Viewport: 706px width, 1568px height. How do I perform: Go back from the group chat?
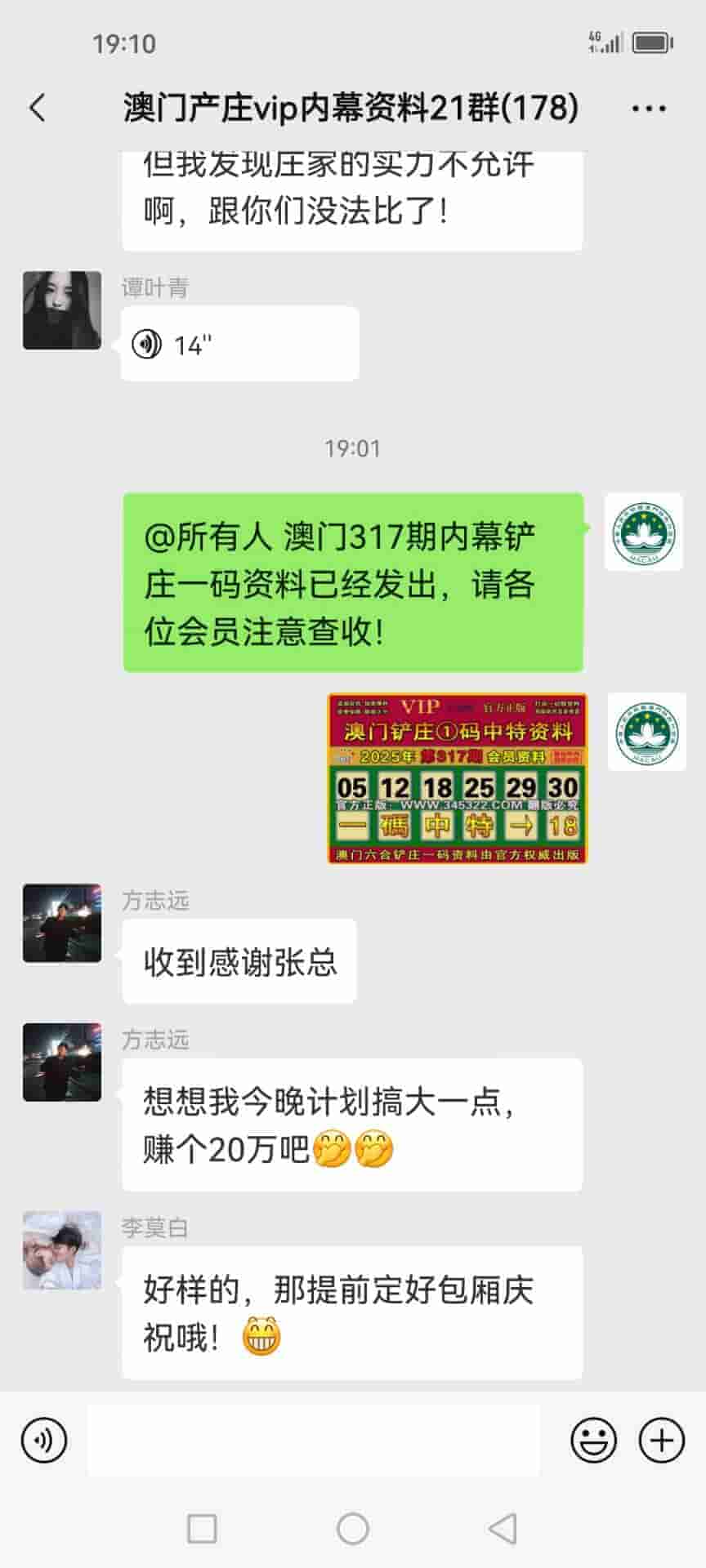[x=38, y=108]
